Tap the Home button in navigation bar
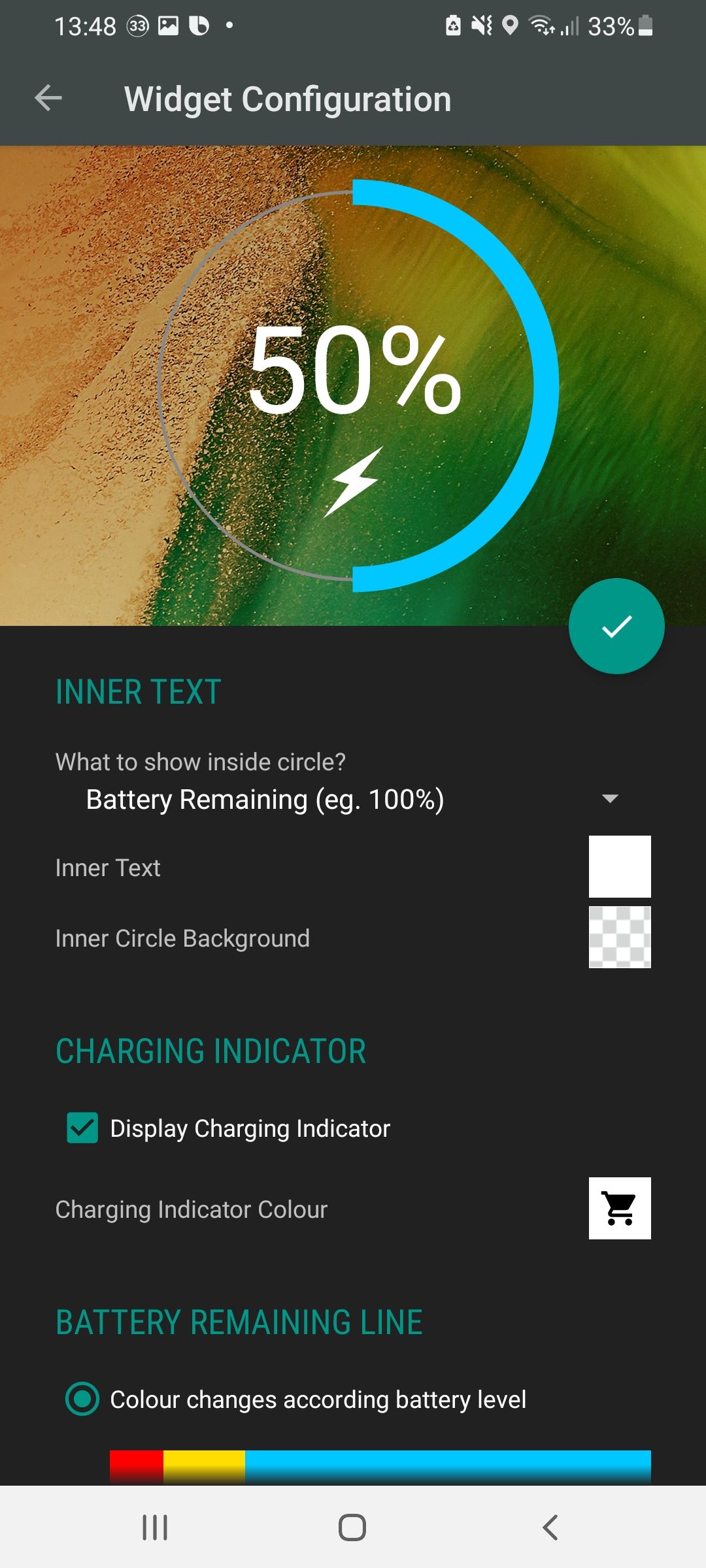706x1568 pixels. coord(352,1528)
